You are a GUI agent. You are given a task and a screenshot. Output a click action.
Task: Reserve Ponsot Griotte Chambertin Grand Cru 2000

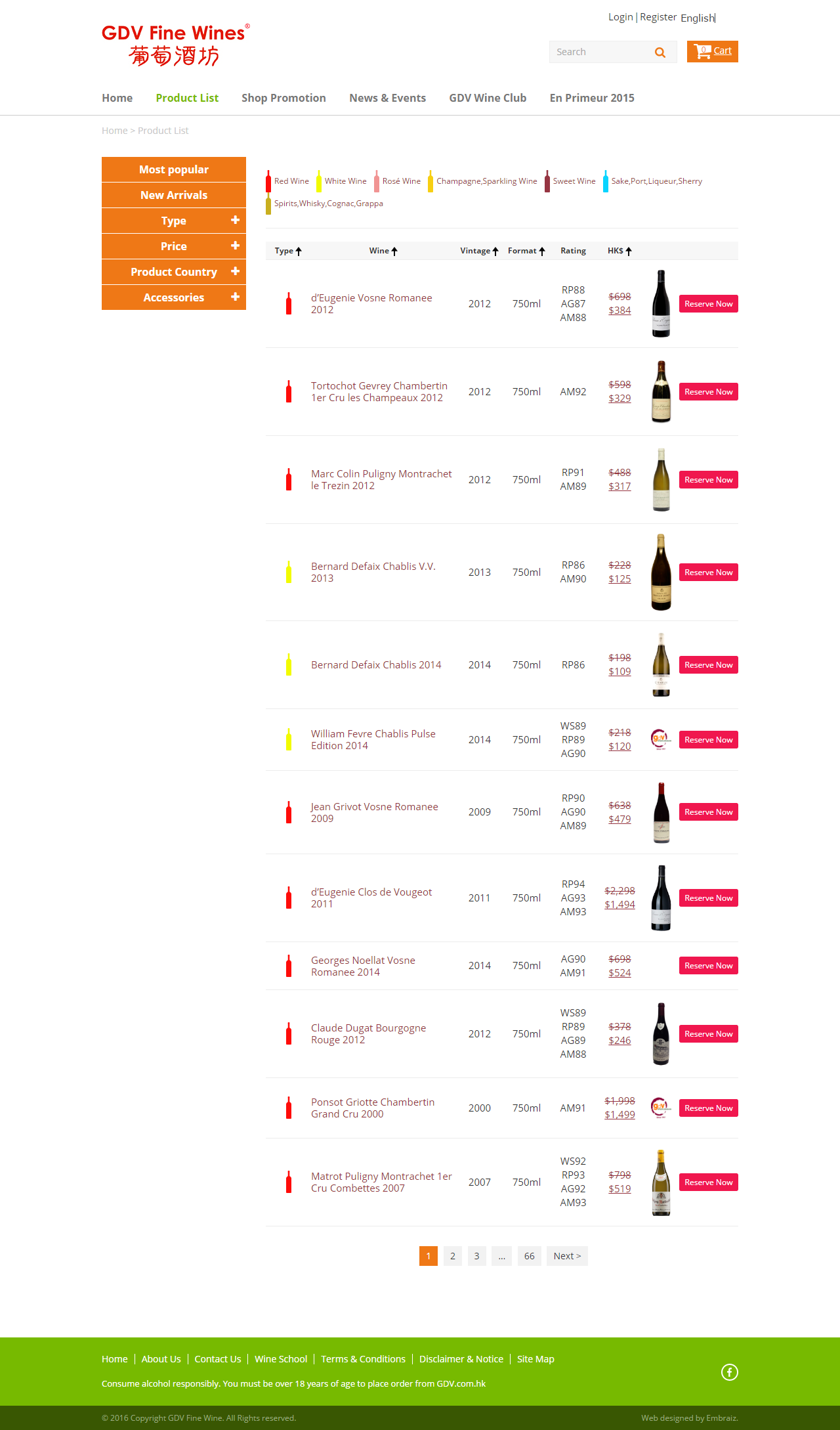(x=708, y=1108)
